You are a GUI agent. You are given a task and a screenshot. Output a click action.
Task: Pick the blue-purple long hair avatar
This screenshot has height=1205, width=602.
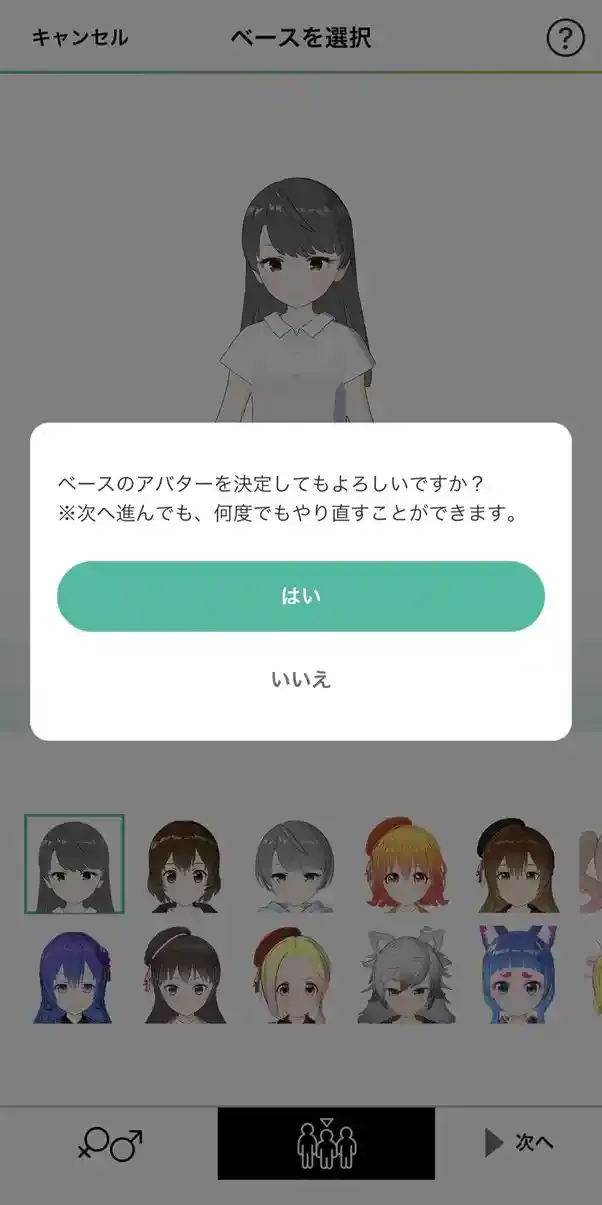tap(75, 975)
